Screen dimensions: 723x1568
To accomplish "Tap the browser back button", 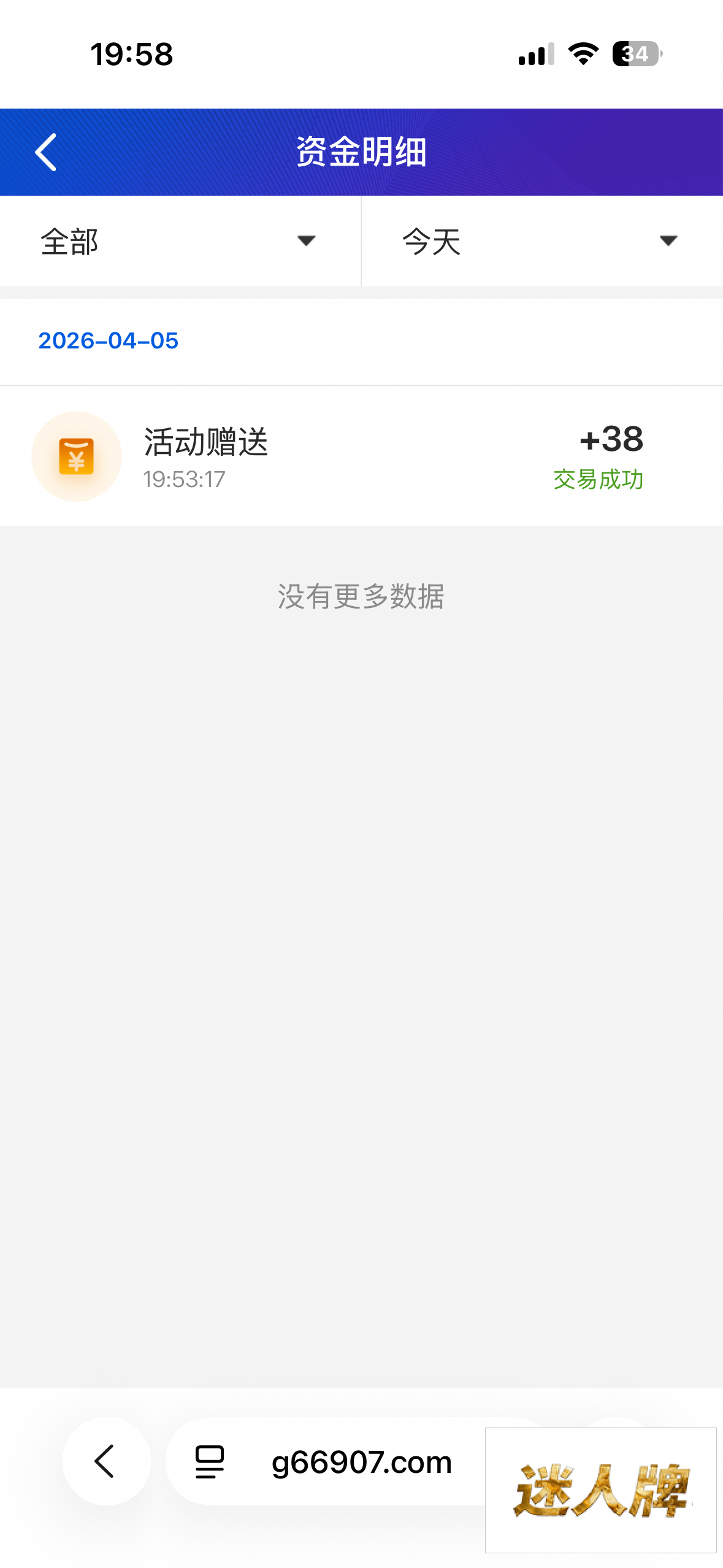I will tap(106, 1461).
